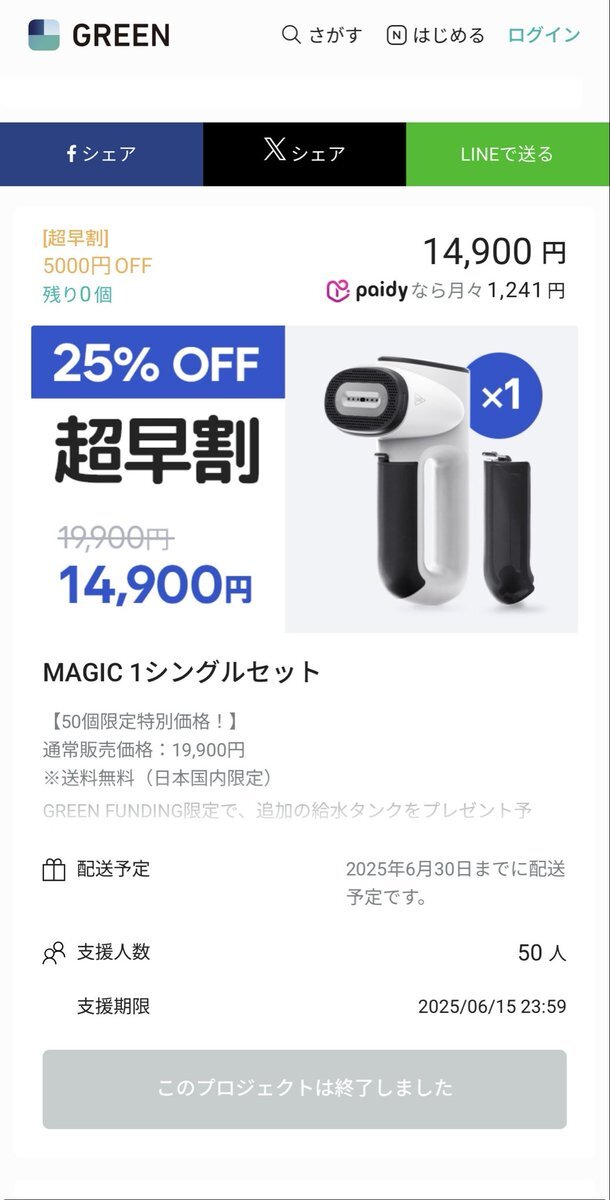610x1200 pixels.
Task: Open the ログイン login page
Action: point(543,35)
